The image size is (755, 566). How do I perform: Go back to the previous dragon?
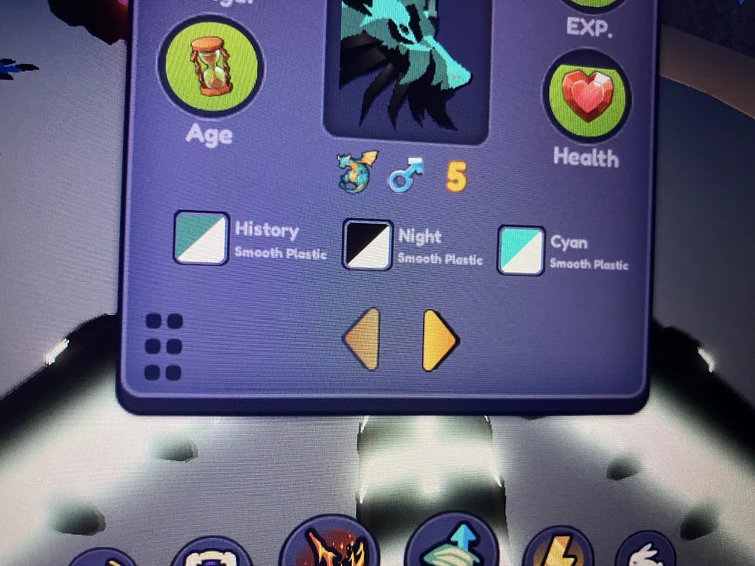(362, 340)
